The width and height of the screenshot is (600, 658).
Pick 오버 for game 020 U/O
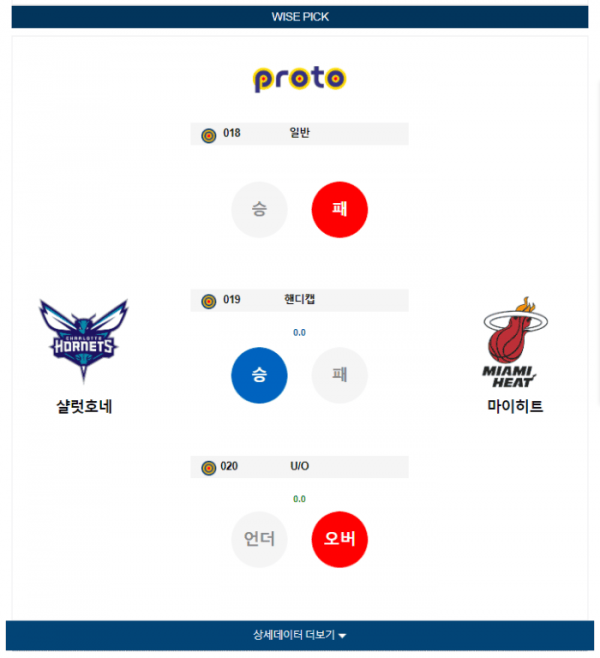[x=340, y=540]
